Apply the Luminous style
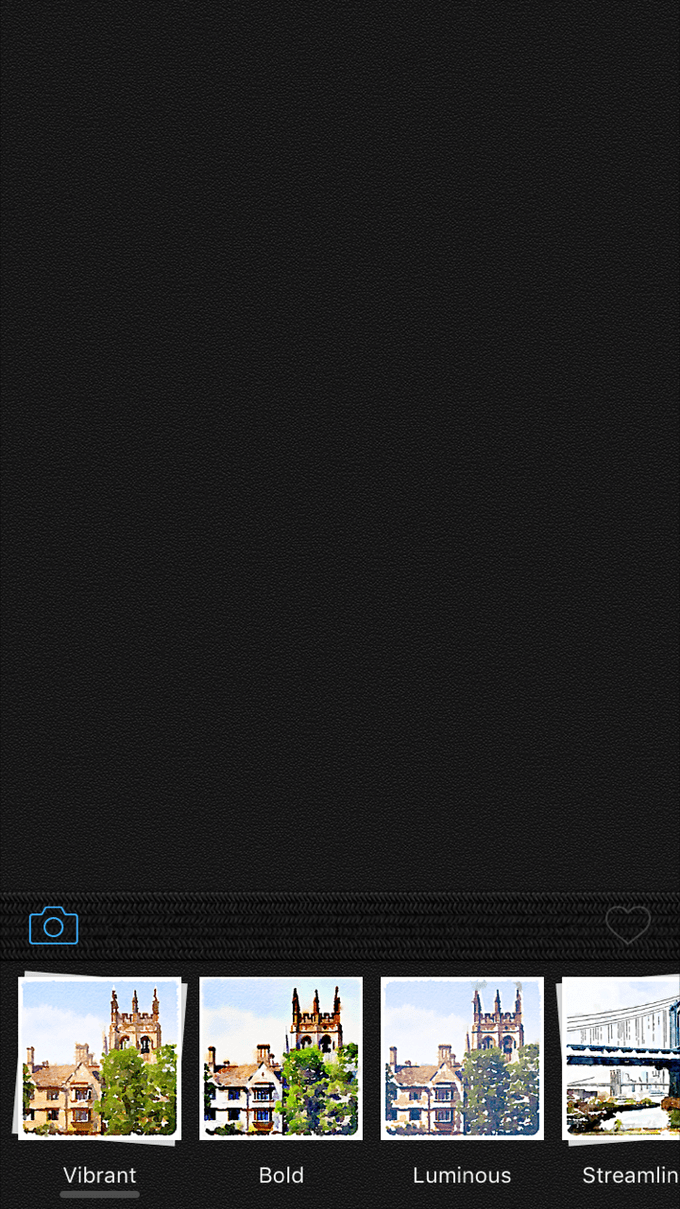This screenshot has height=1209, width=680. [x=462, y=1058]
